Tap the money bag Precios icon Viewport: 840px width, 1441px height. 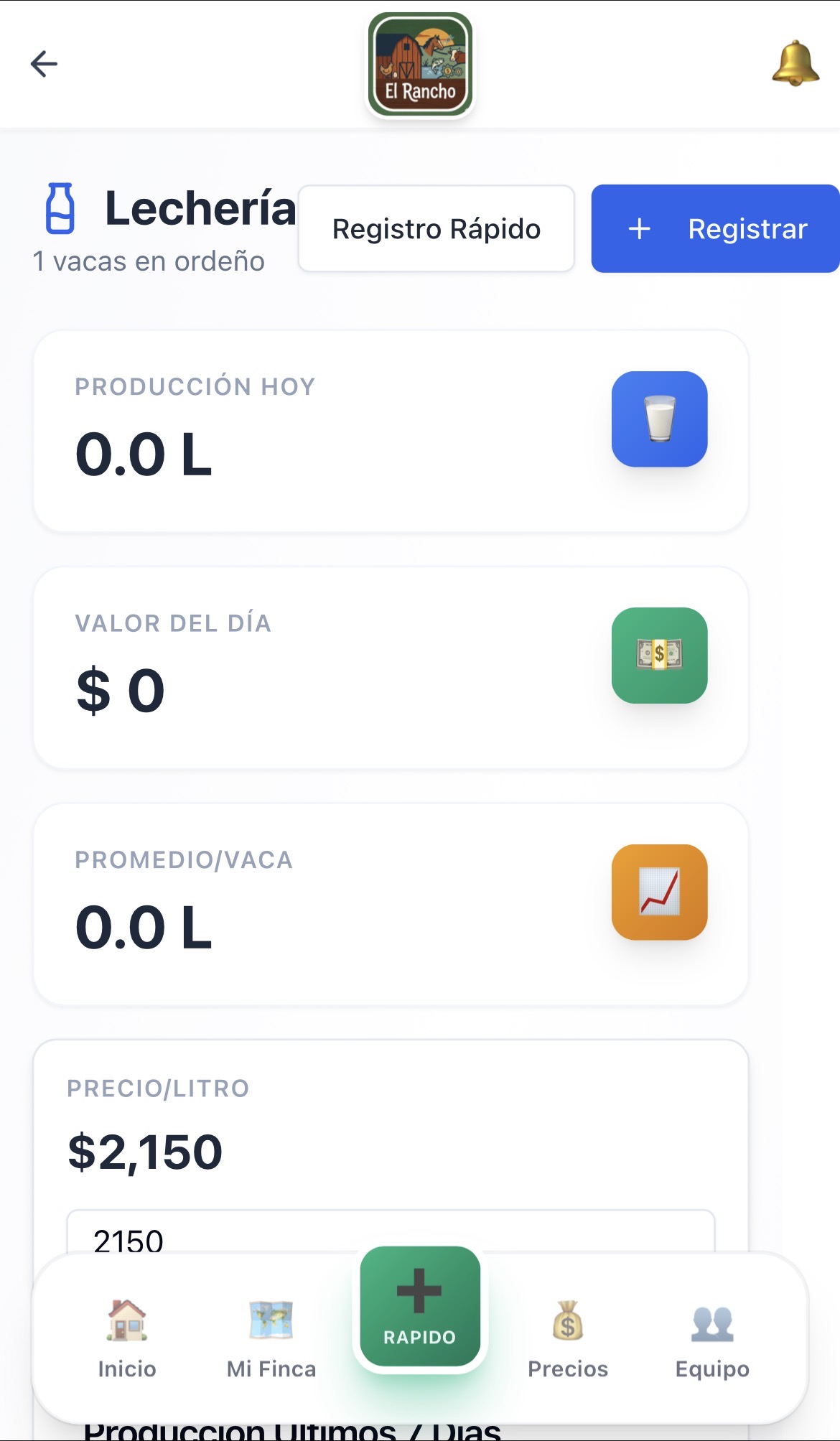click(x=567, y=1324)
